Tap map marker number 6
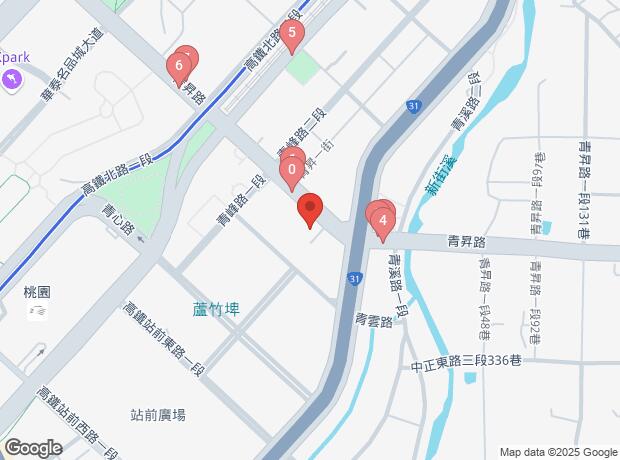The height and width of the screenshot is (460, 620). click(x=178, y=69)
